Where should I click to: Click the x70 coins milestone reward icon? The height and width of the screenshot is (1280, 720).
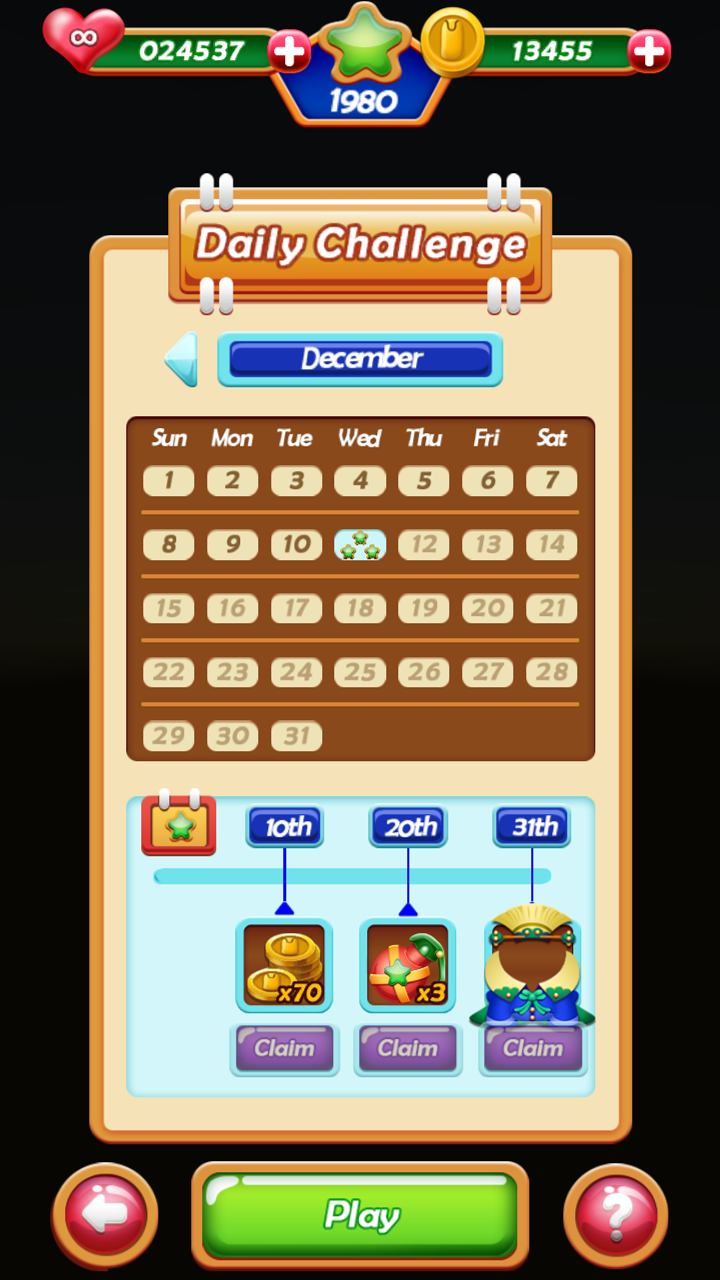point(284,963)
